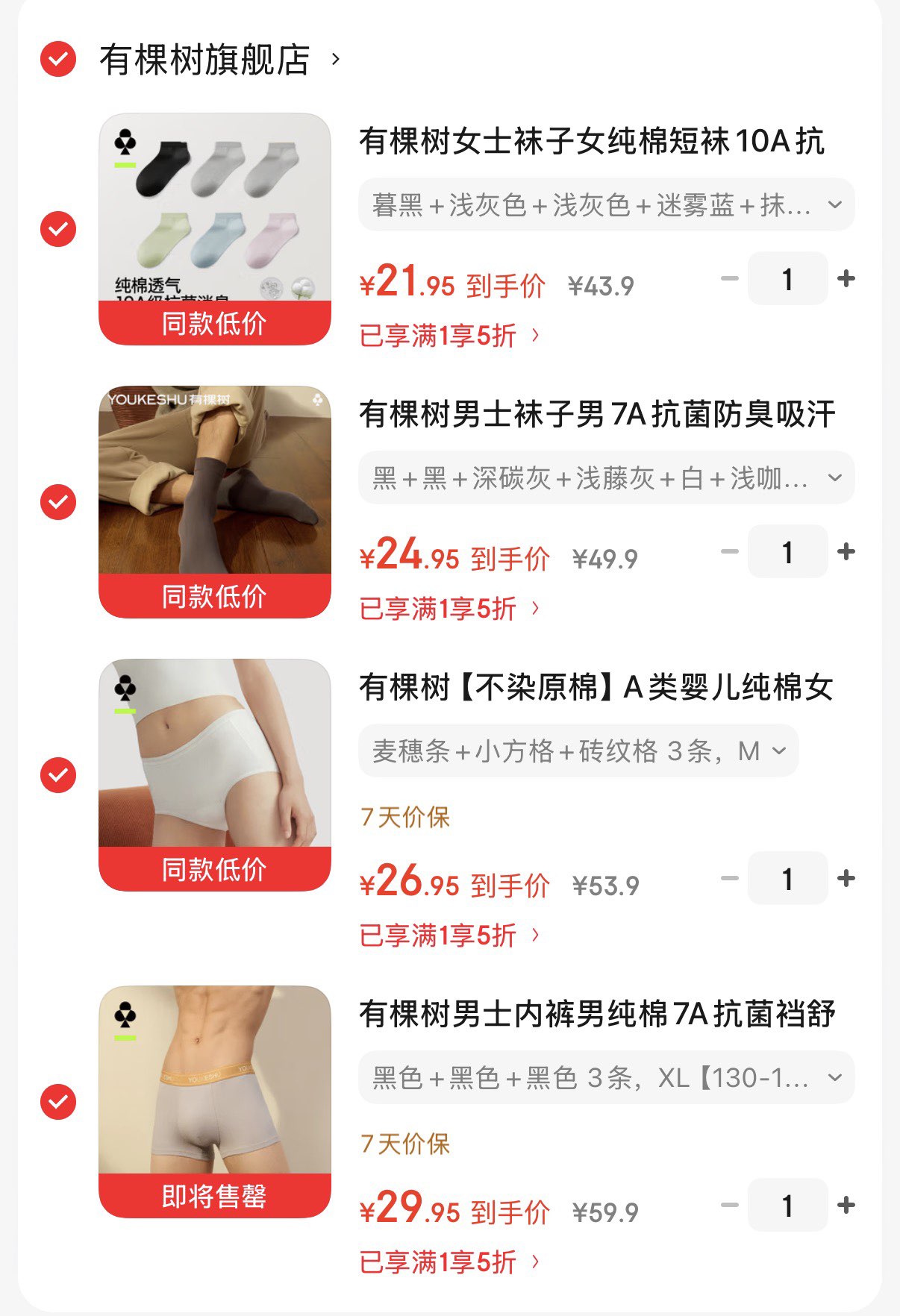View 已享满1享5折 details for women's socks
Viewport: 900px width, 1316px height.
(449, 336)
